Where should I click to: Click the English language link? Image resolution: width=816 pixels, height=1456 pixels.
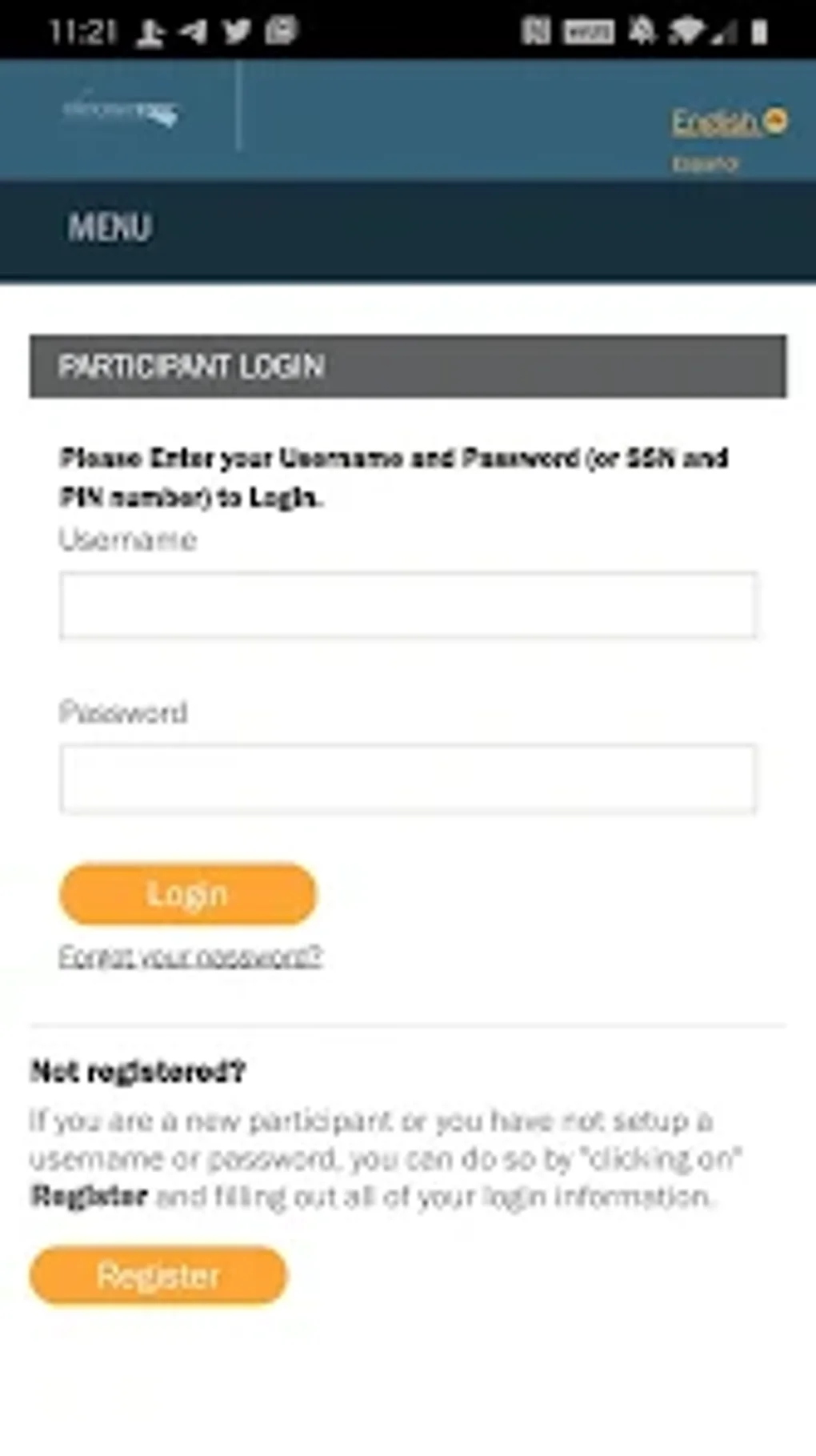tap(714, 121)
